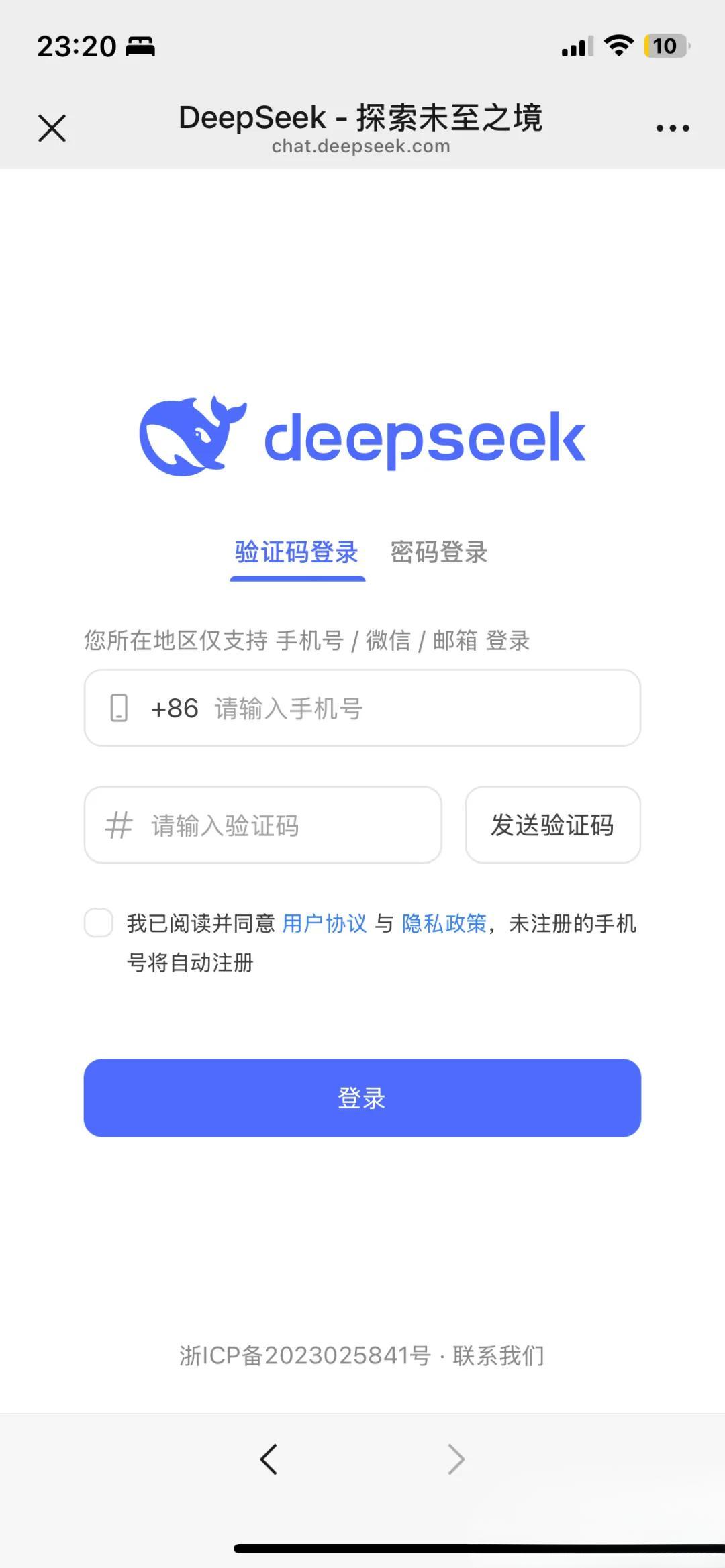Tap the blue 登录 button

click(x=362, y=1098)
